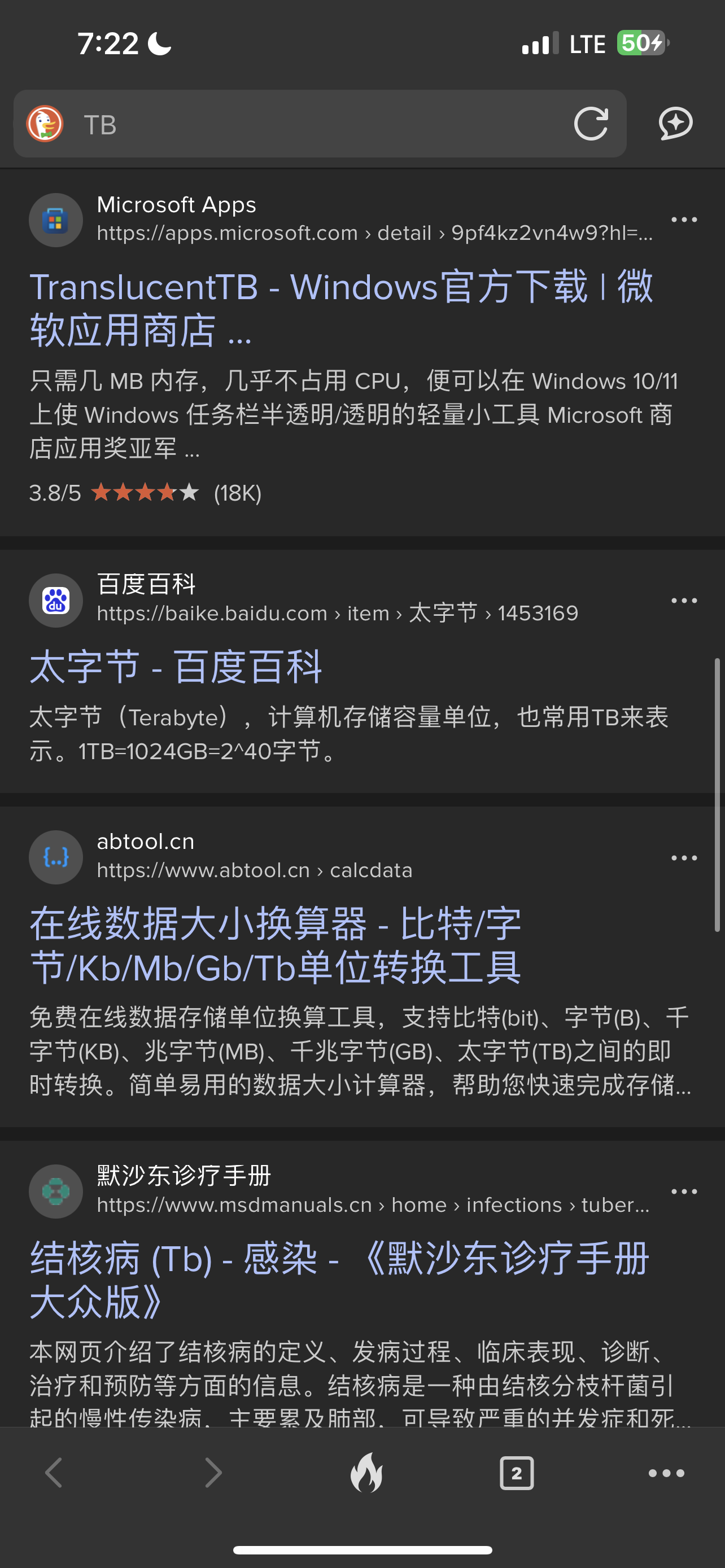Open more options for the 默沙东诊疗手册 result
The height and width of the screenshot is (1568, 725).
[x=684, y=1192]
